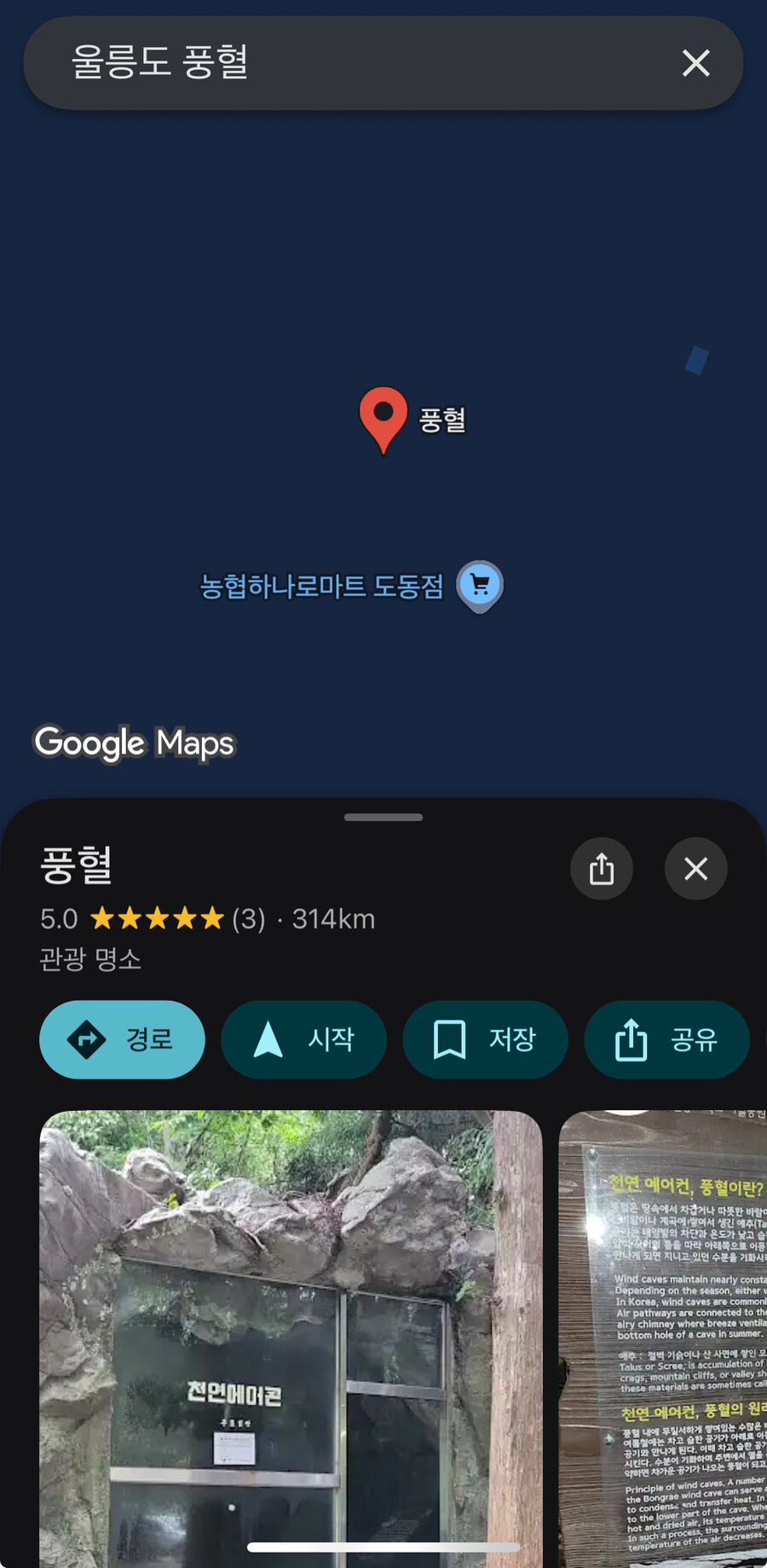The height and width of the screenshot is (1568, 767).
Task: Start navigation with the 시작 button
Action: [x=303, y=1039]
